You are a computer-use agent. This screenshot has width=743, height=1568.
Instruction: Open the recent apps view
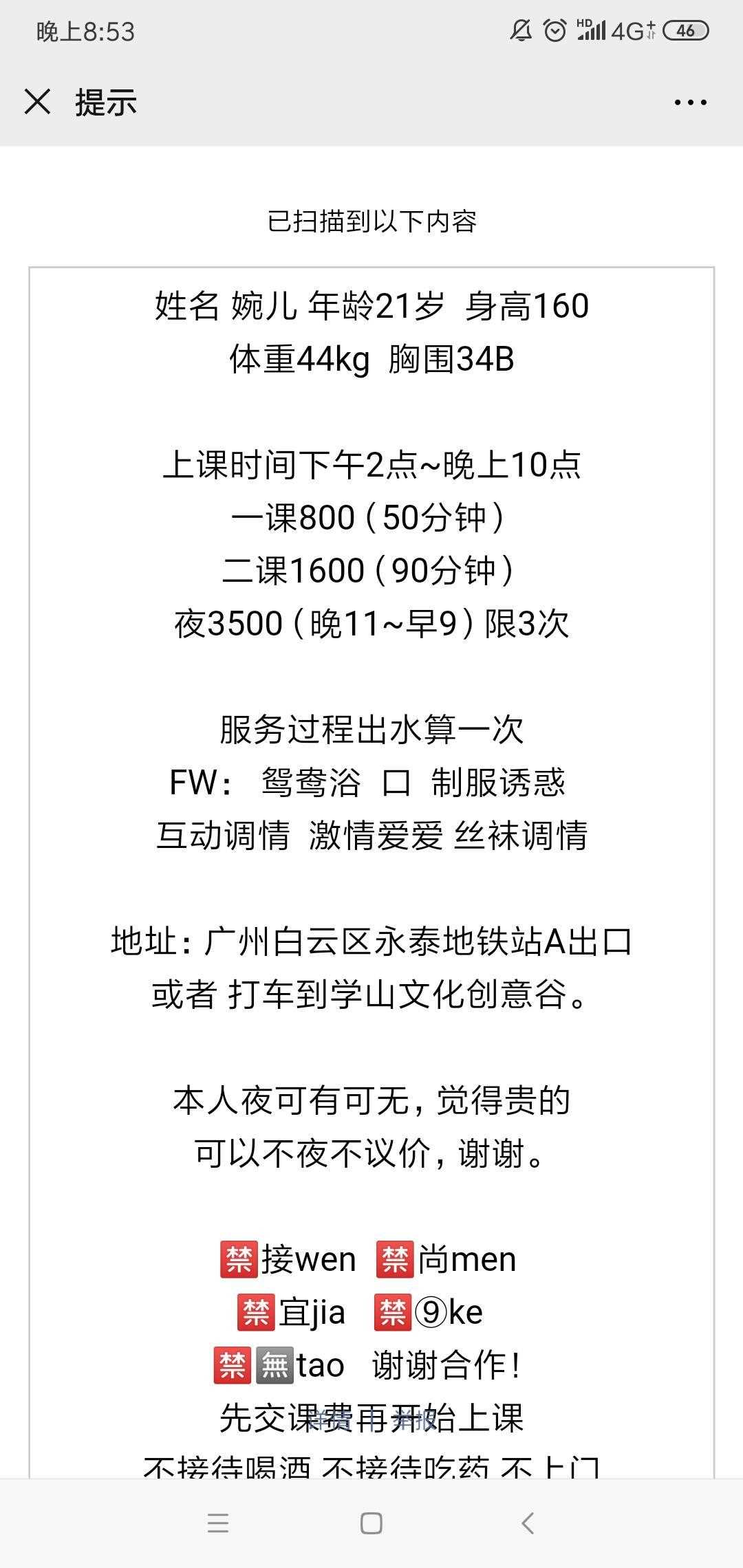click(217, 1523)
